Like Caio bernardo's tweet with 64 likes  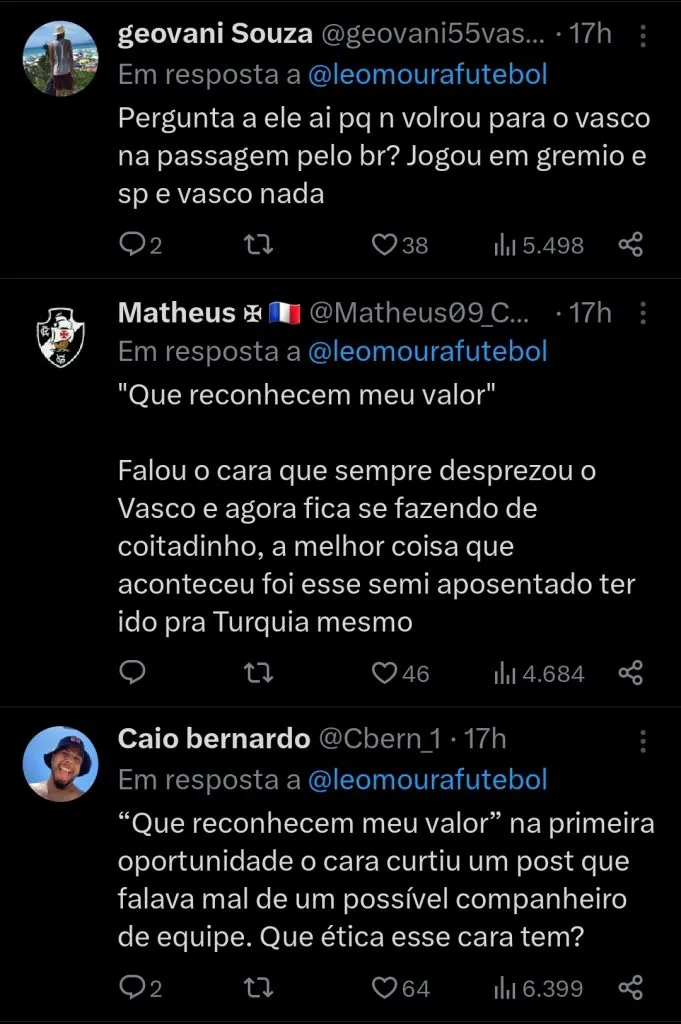coord(385,988)
